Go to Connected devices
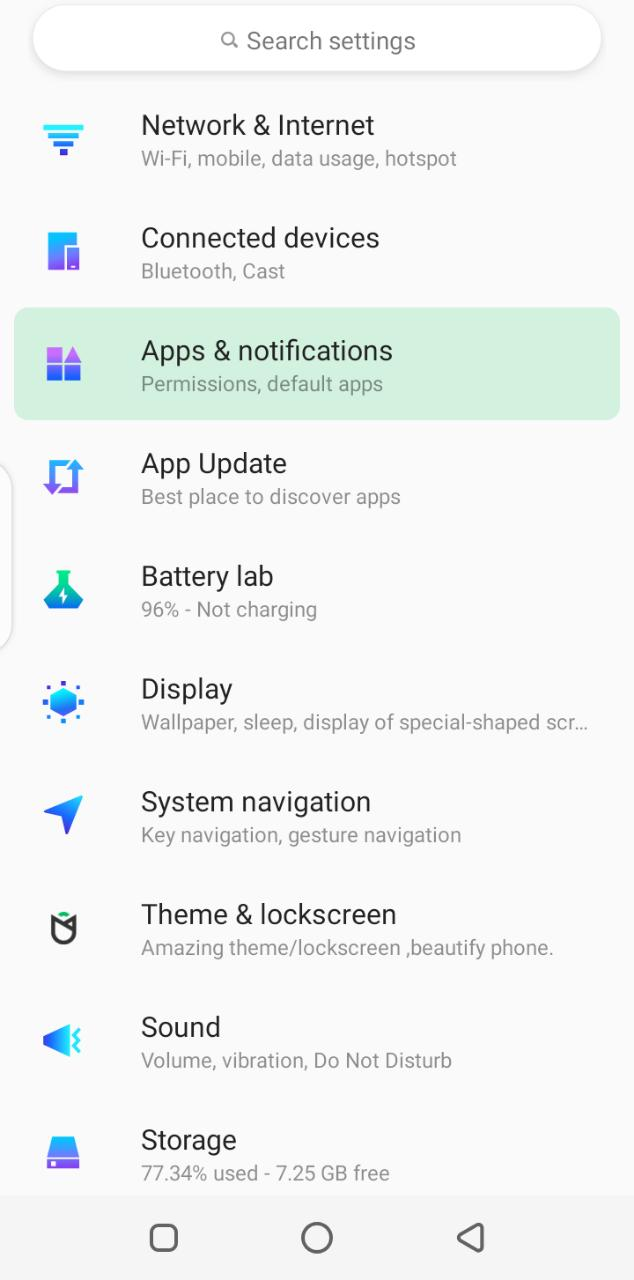This screenshot has height=1280, width=634. pyautogui.click(x=317, y=253)
